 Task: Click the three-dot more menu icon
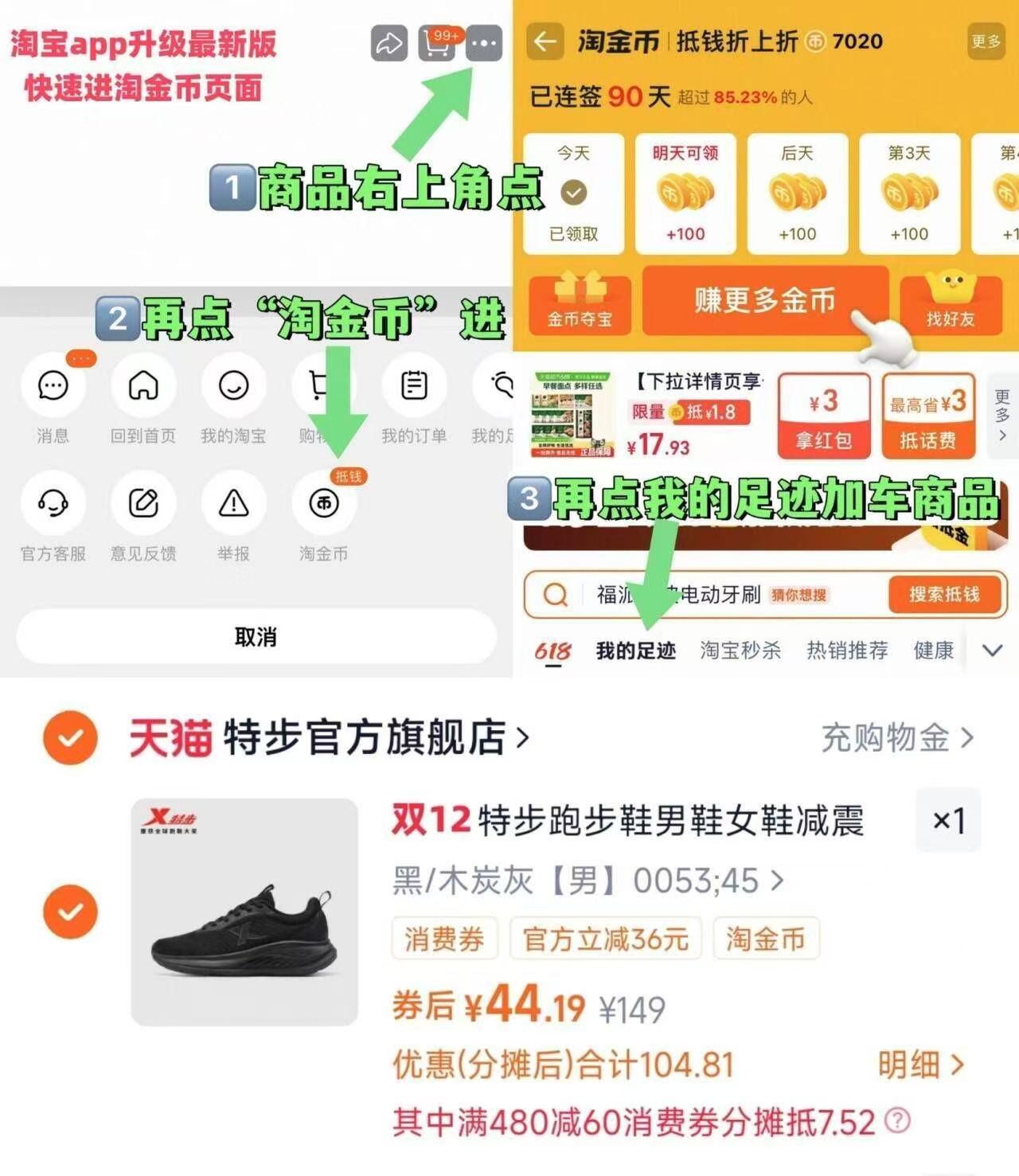484,44
